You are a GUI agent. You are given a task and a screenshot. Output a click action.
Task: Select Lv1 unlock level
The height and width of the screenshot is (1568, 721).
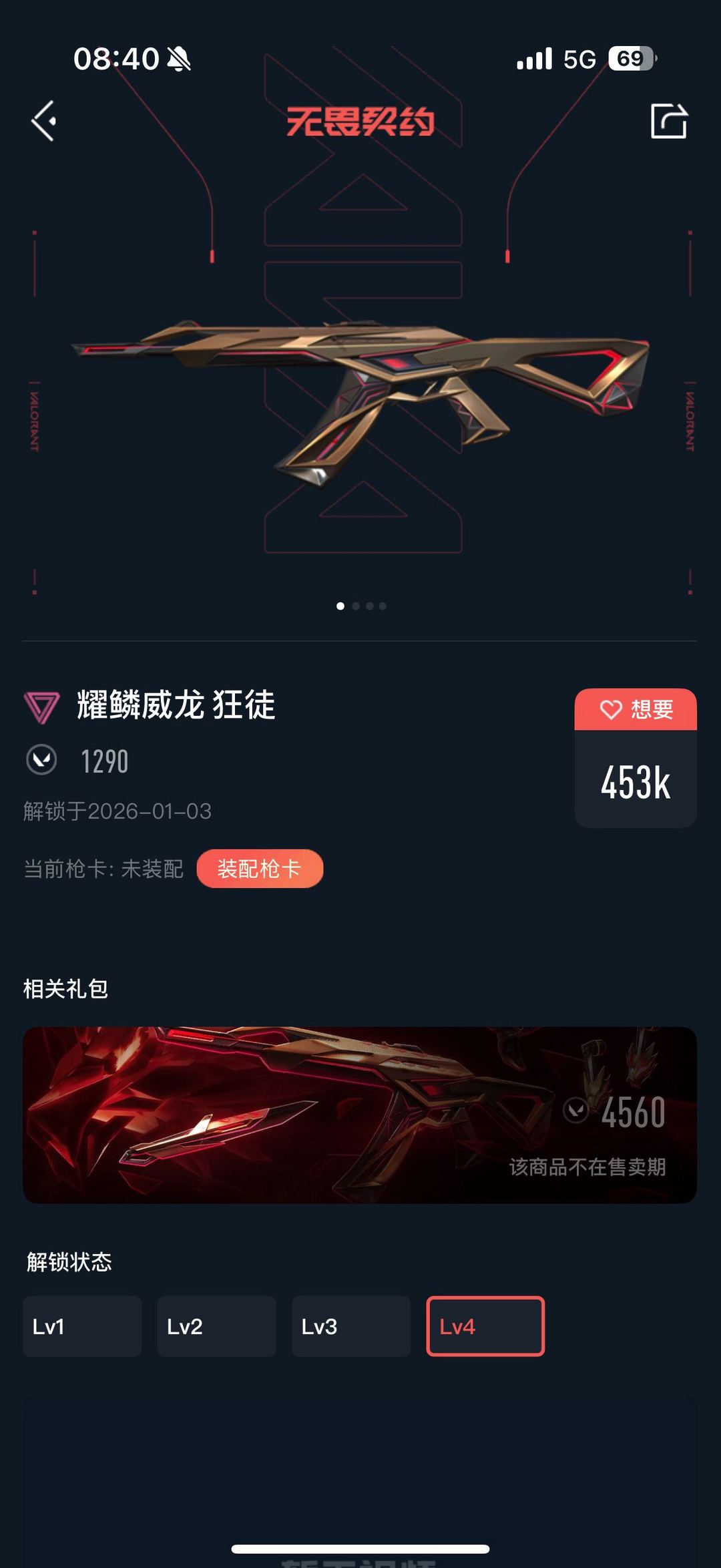(82, 1326)
